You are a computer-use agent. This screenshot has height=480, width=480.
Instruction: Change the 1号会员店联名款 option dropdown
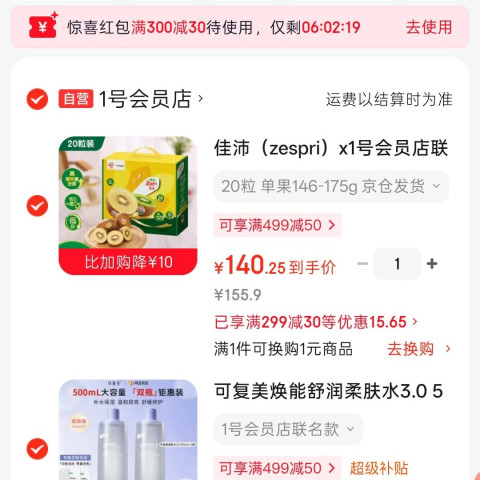point(288,429)
